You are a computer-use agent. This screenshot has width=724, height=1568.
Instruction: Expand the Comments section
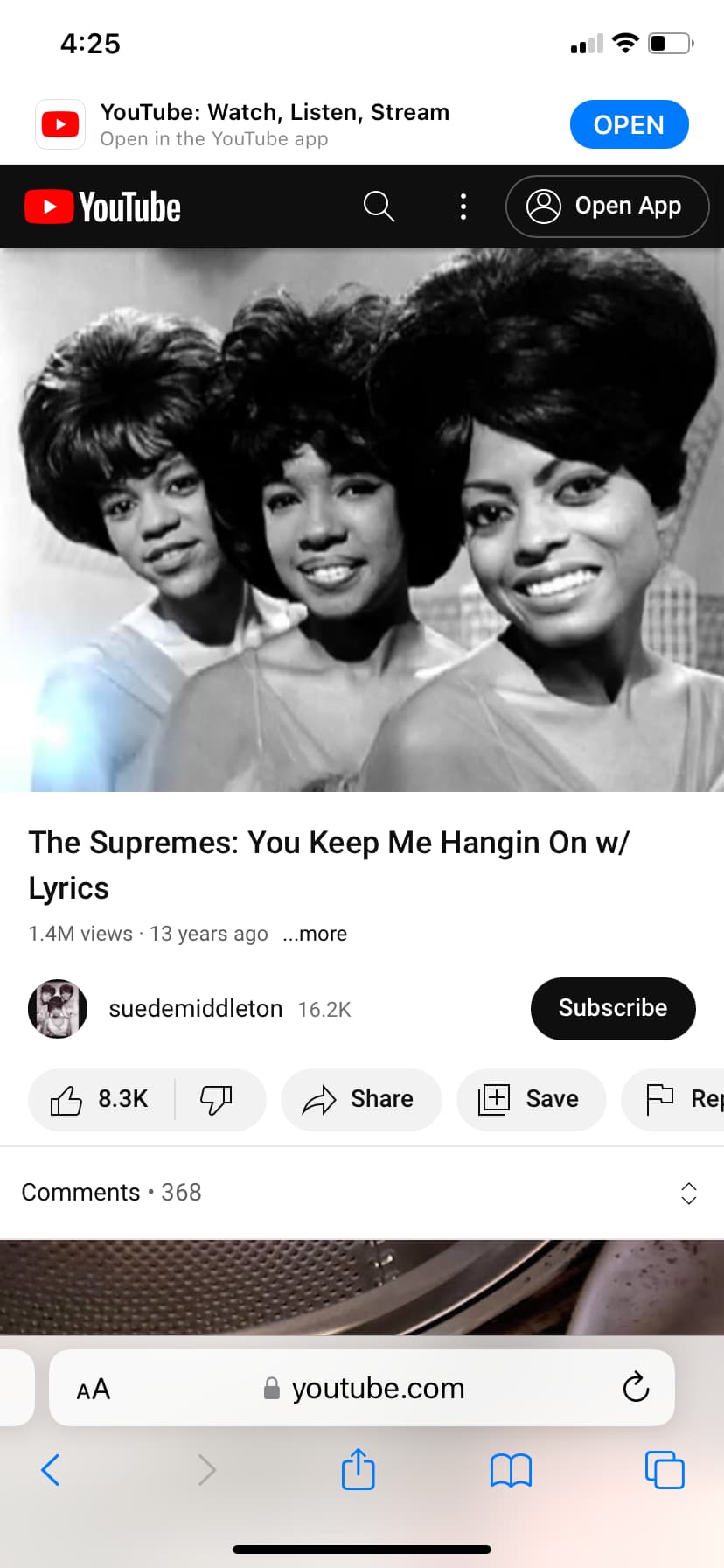coord(687,1193)
